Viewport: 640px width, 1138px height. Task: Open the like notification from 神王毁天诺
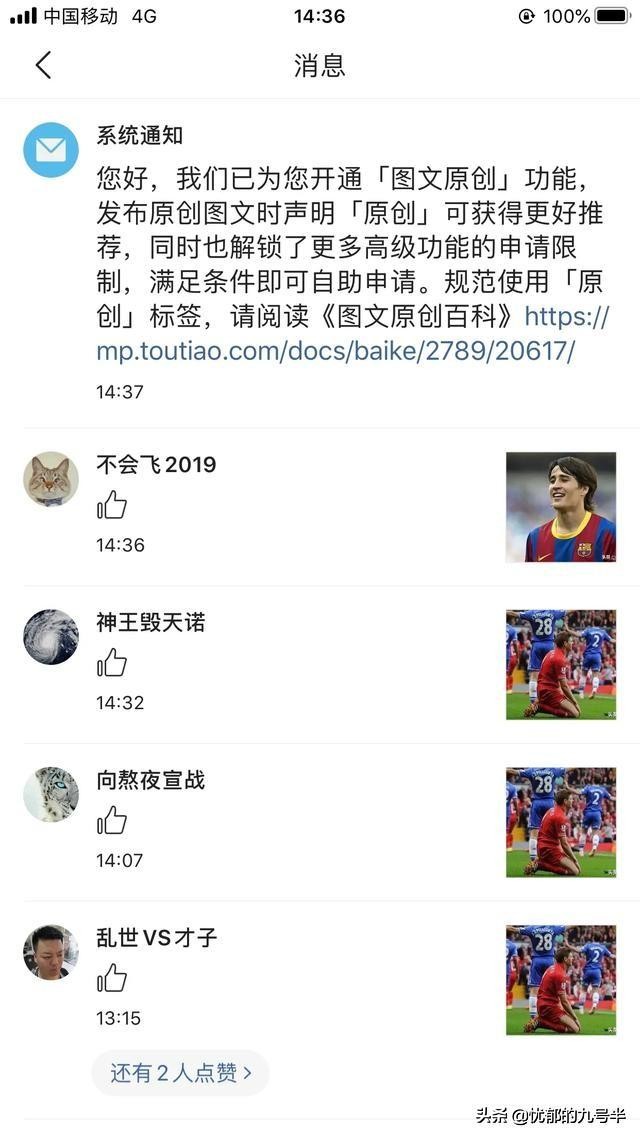(320, 665)
